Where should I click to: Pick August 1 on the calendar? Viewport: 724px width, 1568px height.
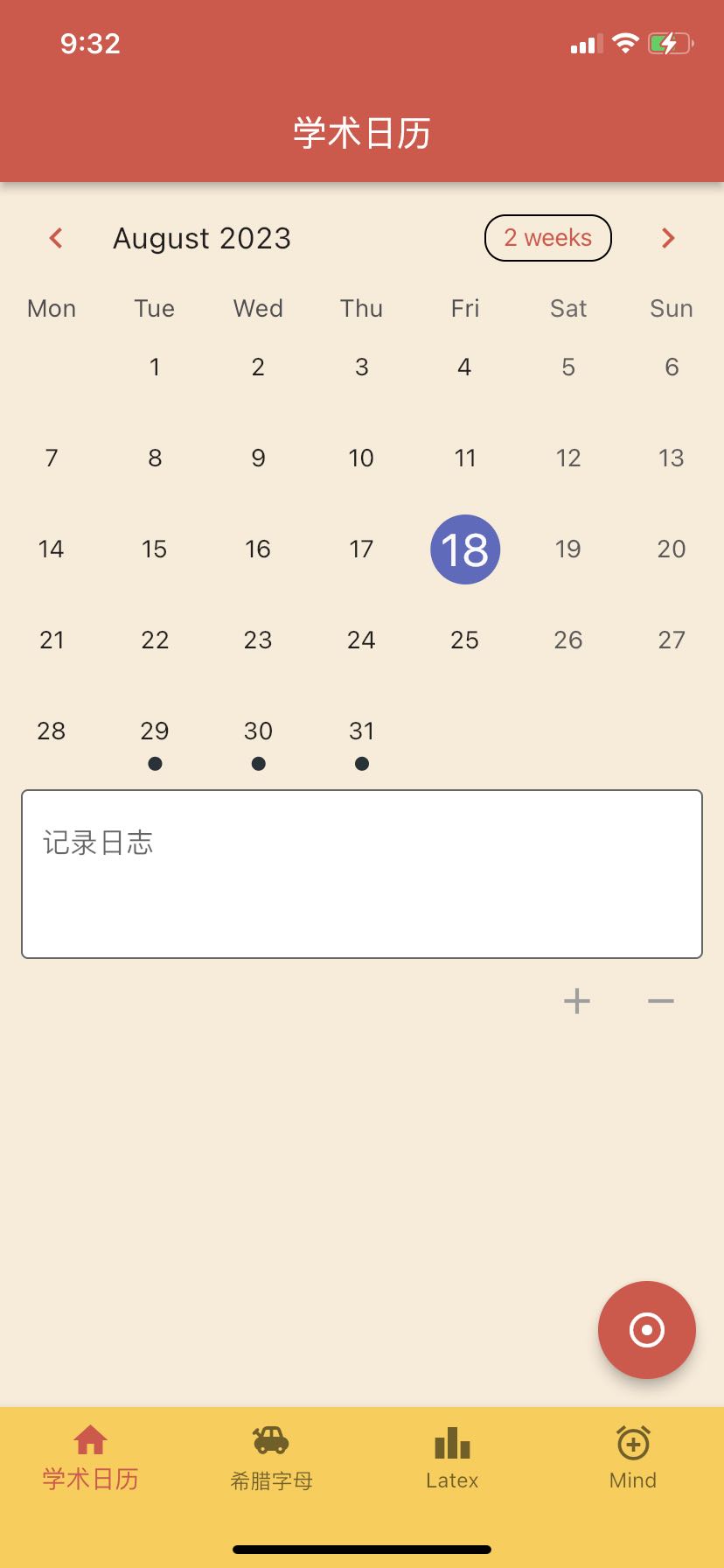point(155,367)
